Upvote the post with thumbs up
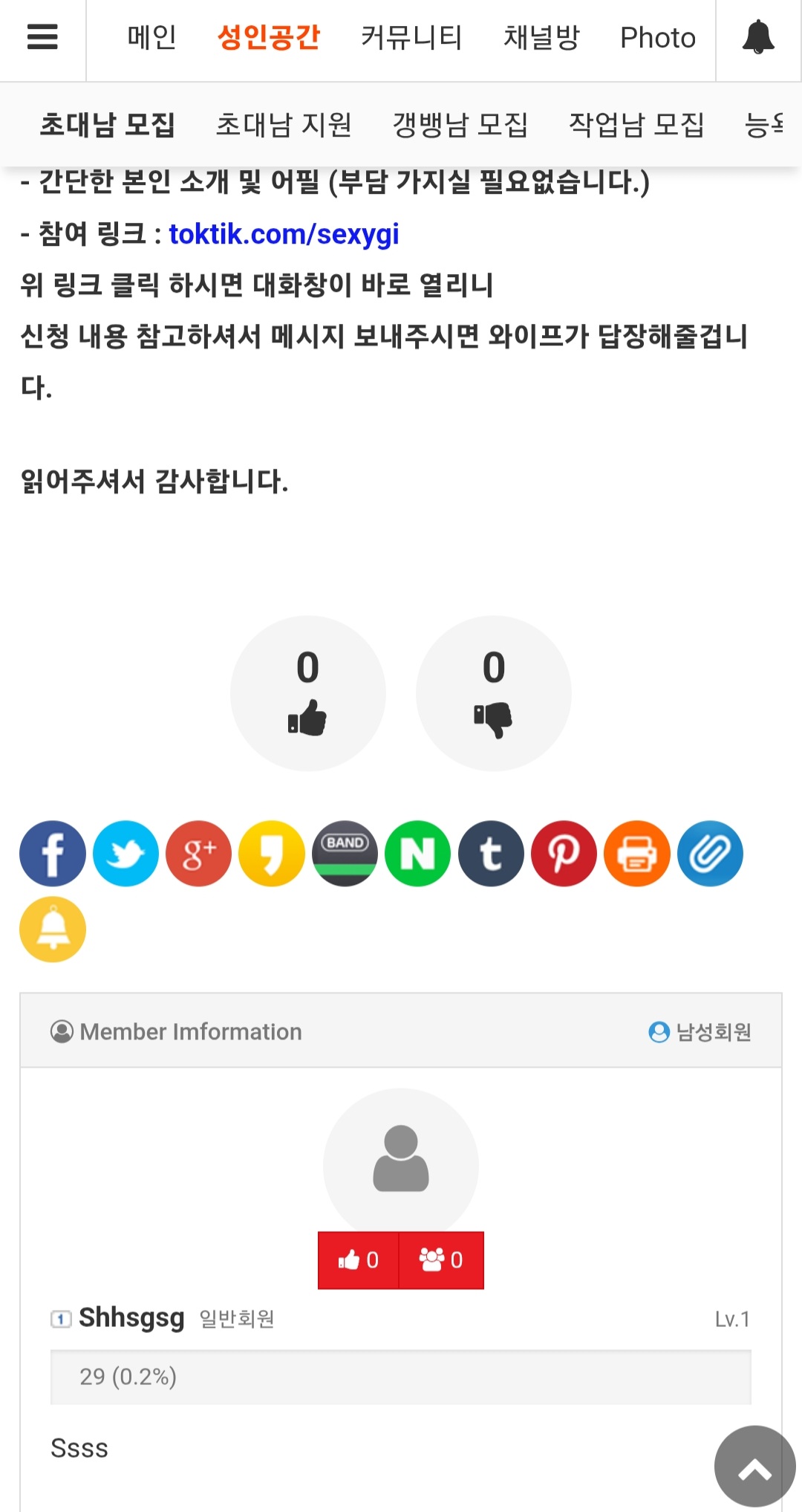The height and width of the screenshot is (1512, 802). (x=307, y=693)
